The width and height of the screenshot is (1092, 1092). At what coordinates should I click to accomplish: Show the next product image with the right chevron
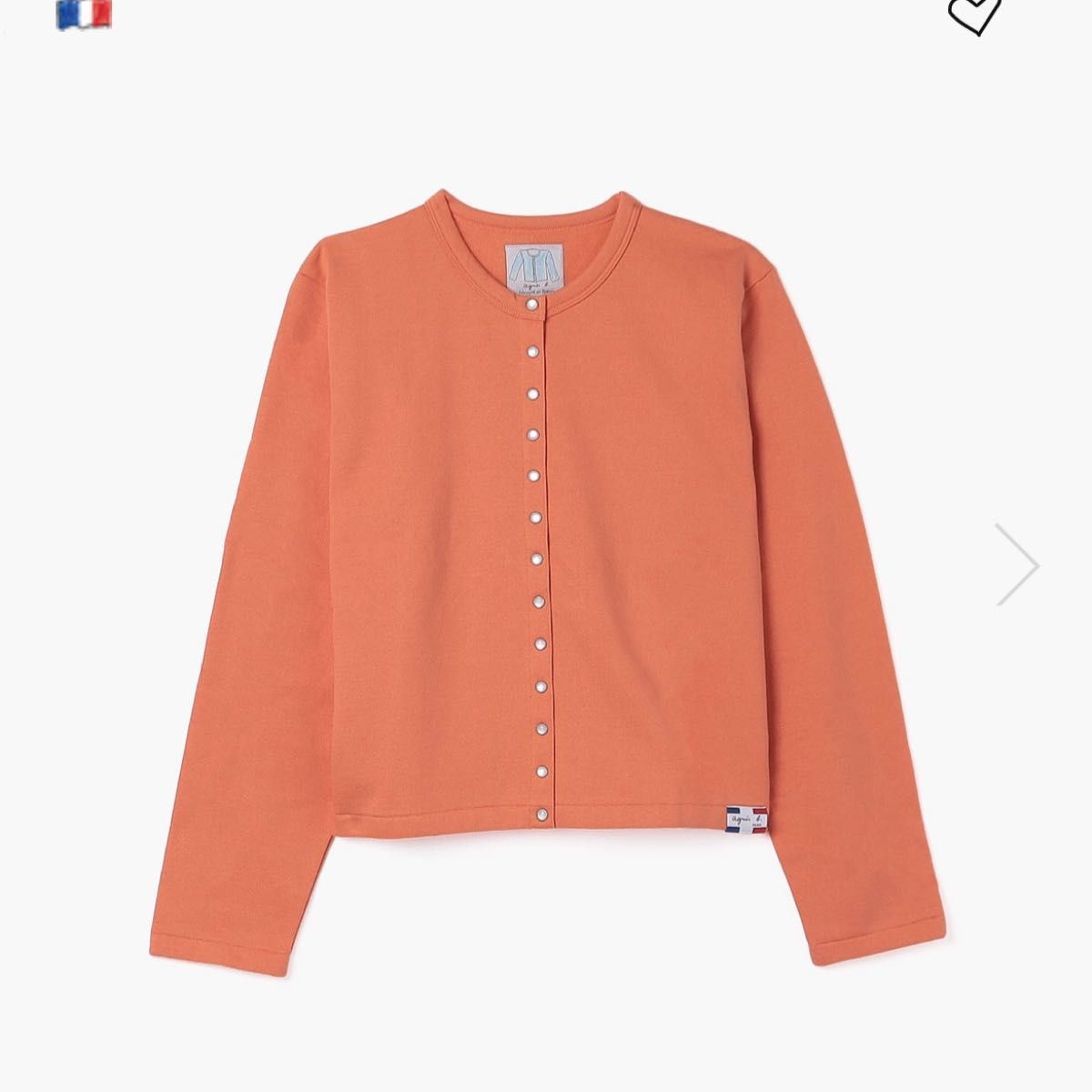point(1017,564)
